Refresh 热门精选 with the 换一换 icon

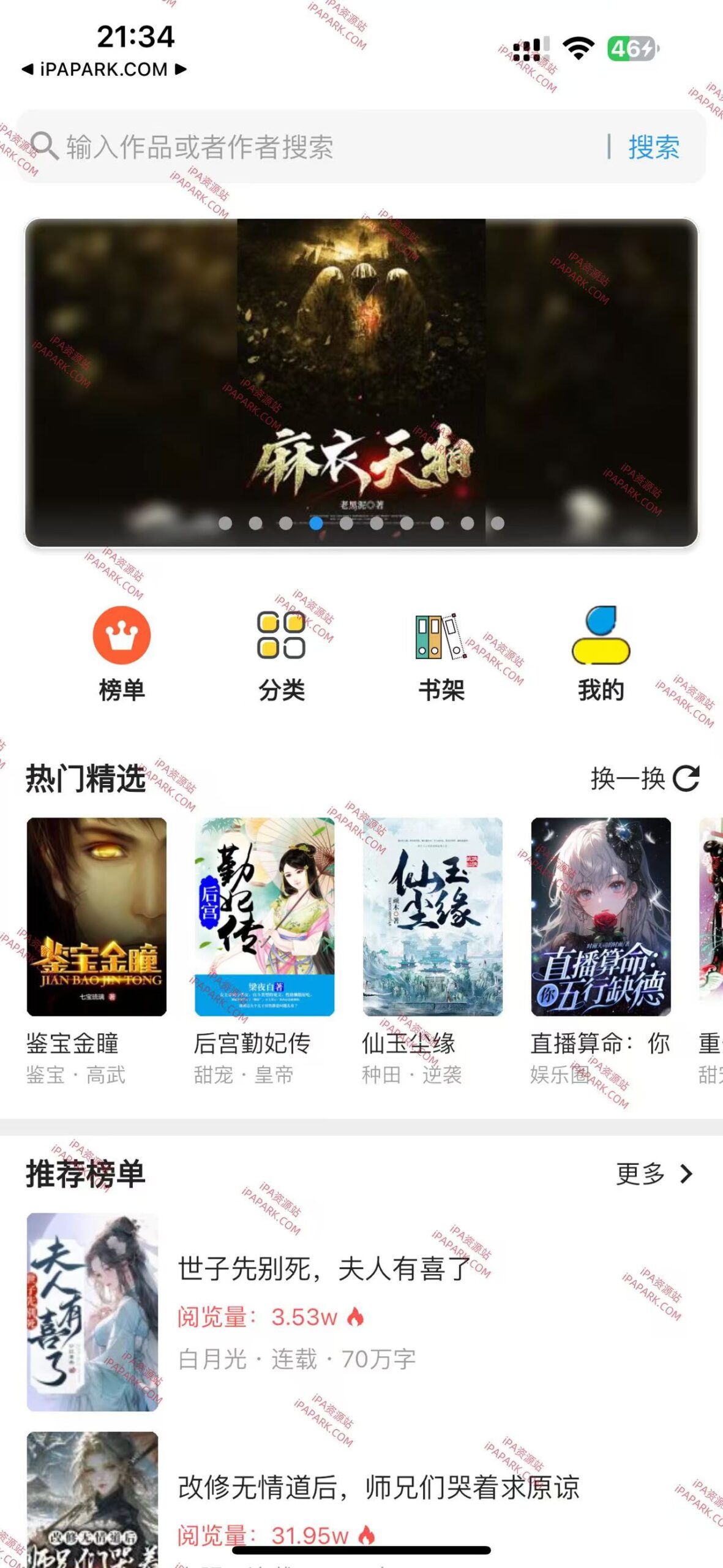[x=686, y=777]
